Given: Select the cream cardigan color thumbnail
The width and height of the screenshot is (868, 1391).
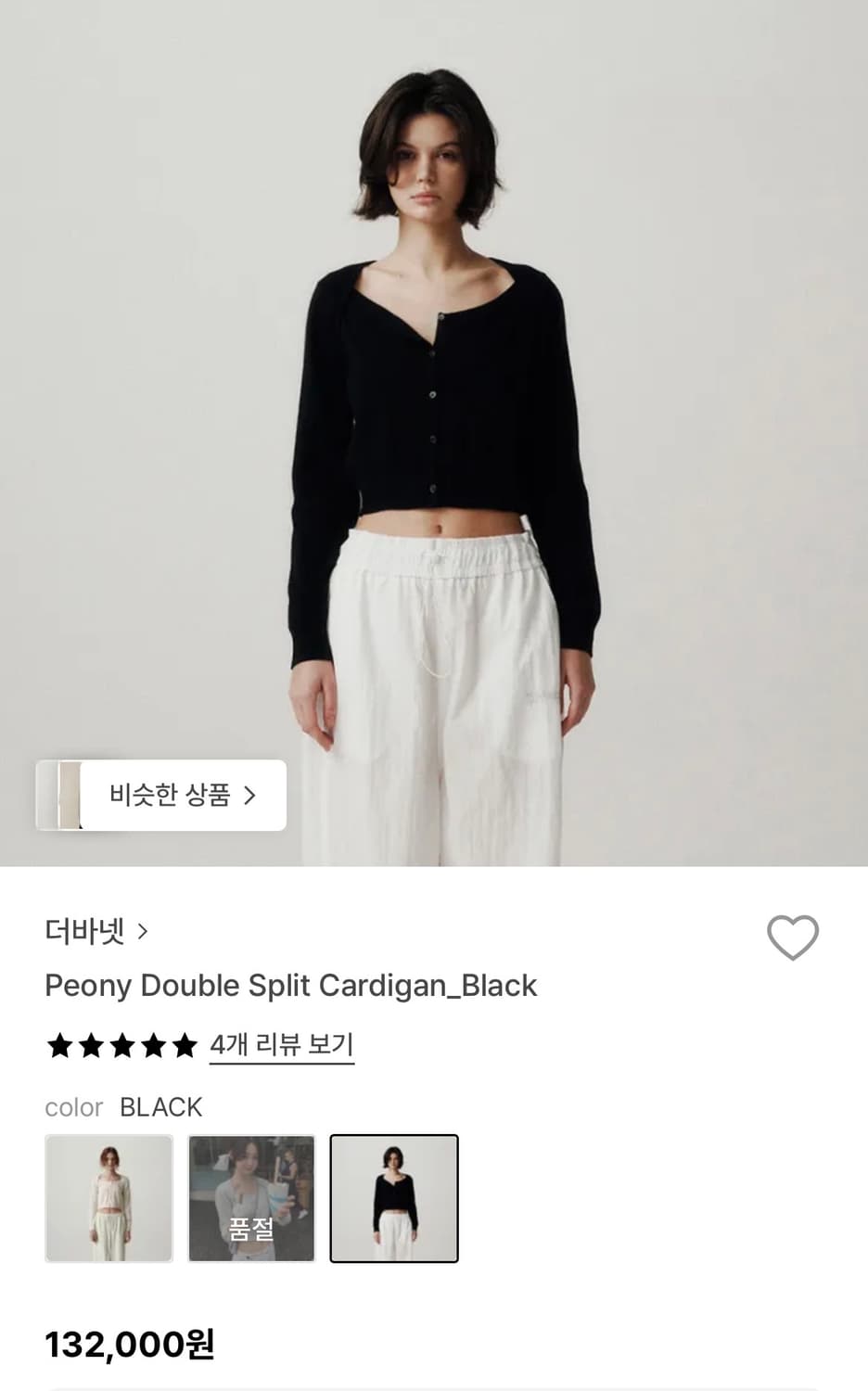Looking at the screenshot, I should (110, 1198).
